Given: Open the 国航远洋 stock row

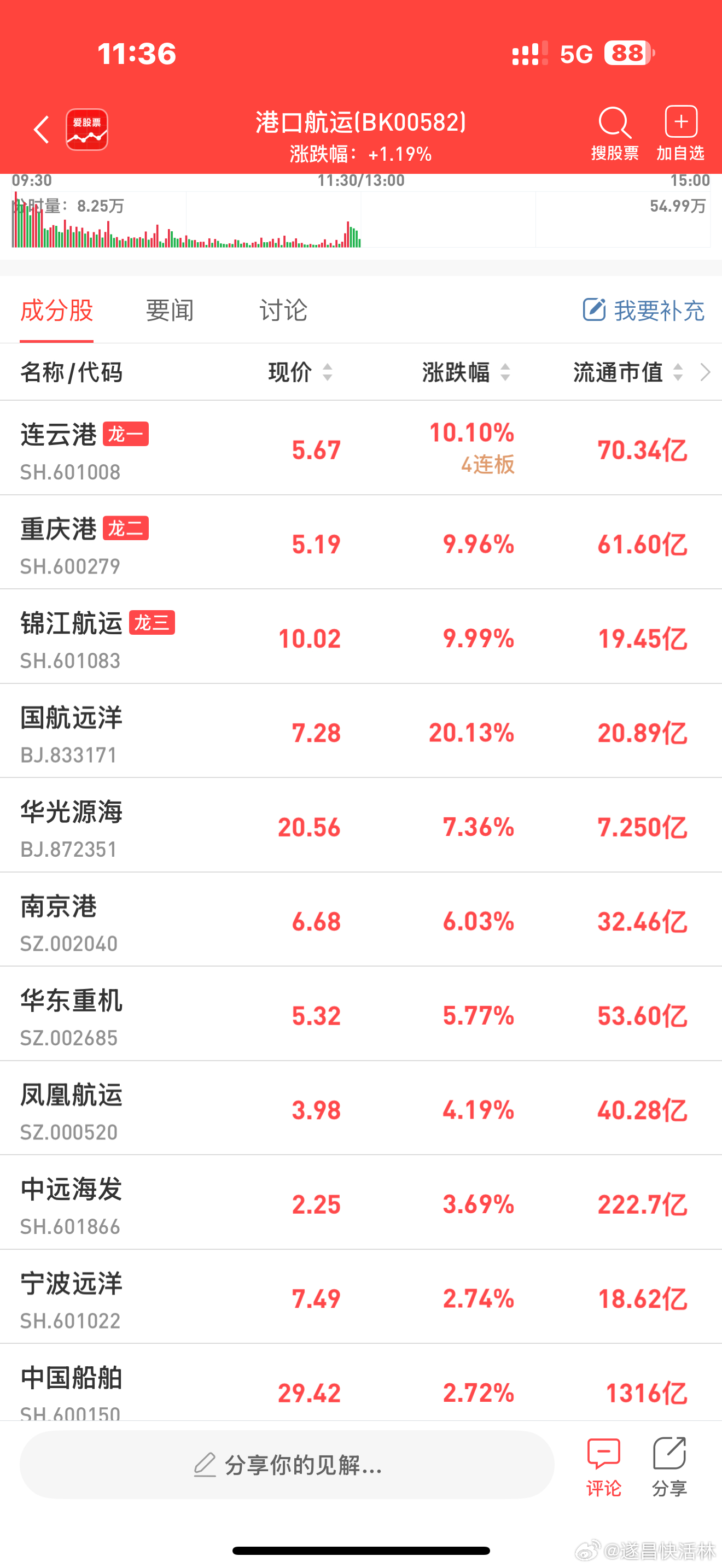Looking at the screenshot, I should pyautogui.click(x=361, y=731).
